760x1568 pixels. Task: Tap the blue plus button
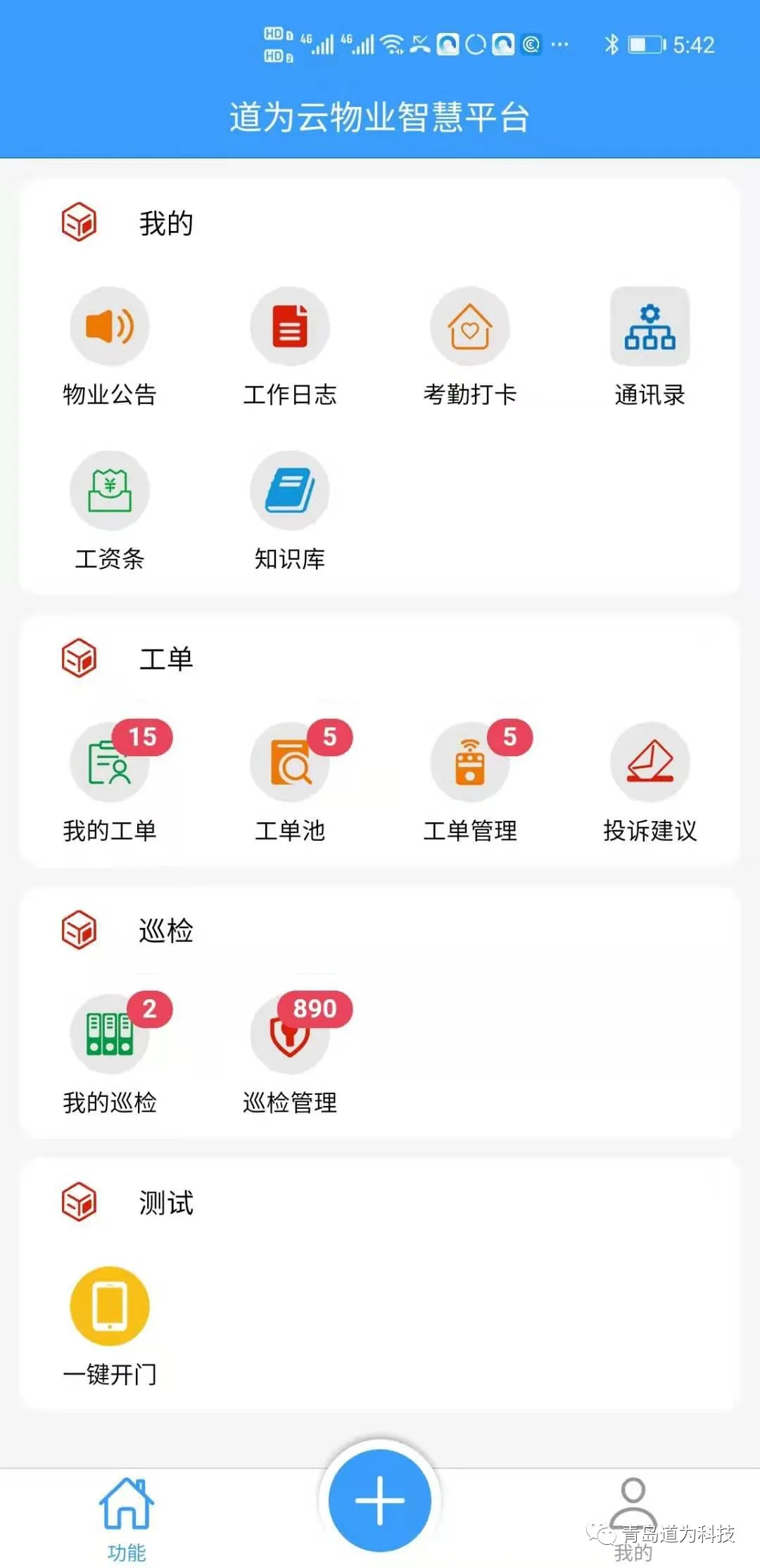(380, 1500)
